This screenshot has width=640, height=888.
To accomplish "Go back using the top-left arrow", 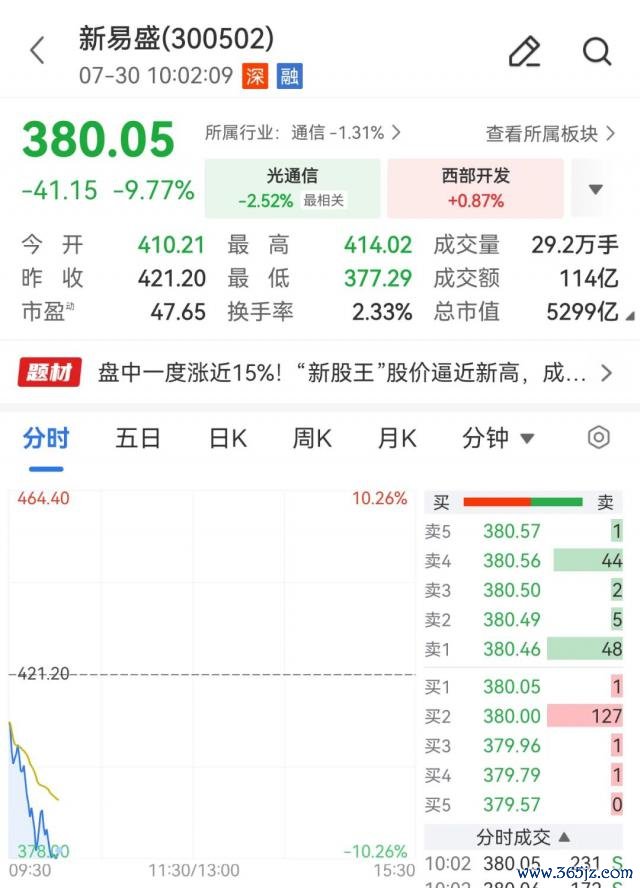I will coord(37,50).
